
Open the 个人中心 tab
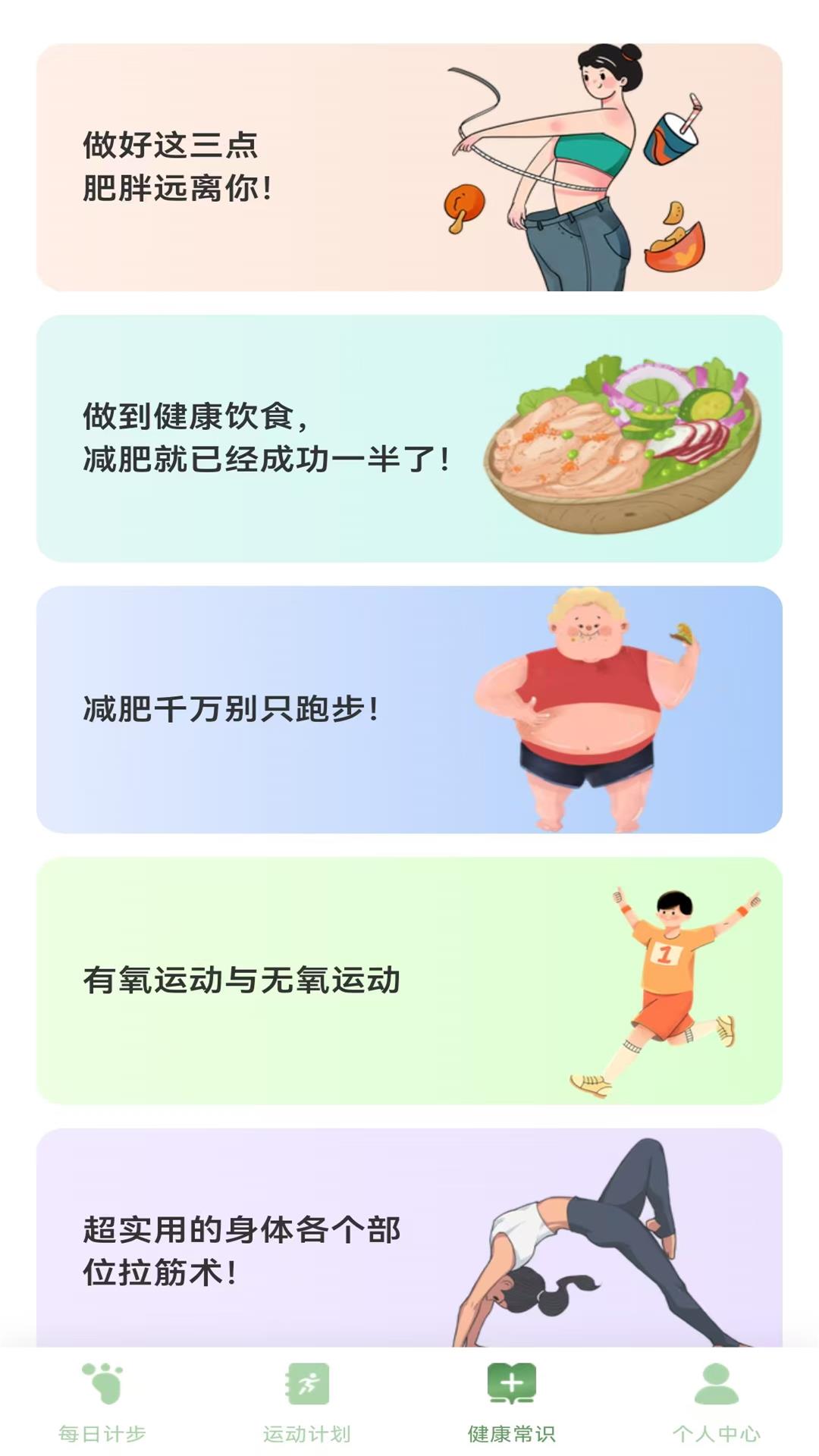click(x=716, y=1403)
